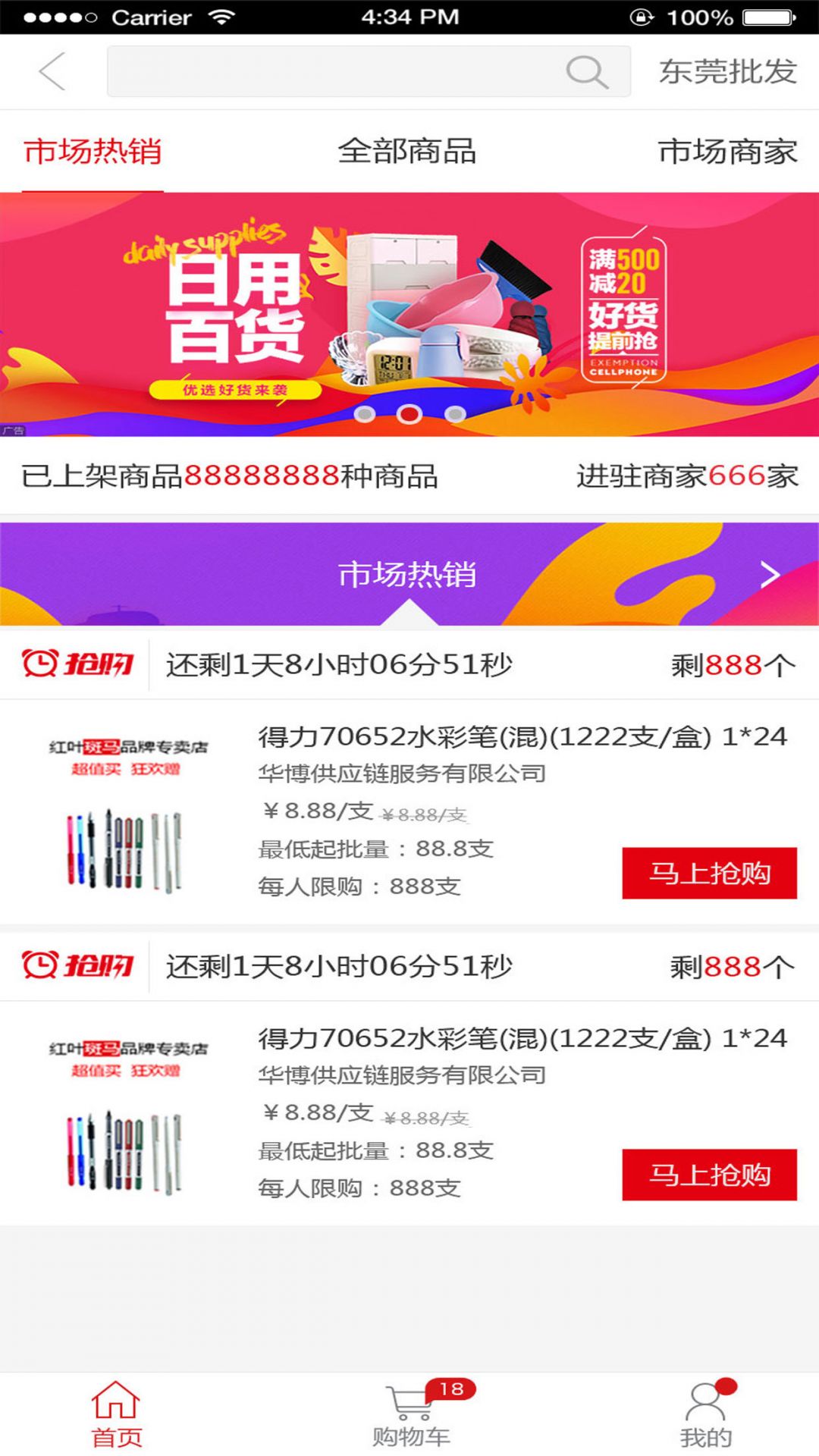Expand the 市场热销 section arrow
The width and height of the screenshot is (819, 1456).
[x=770, y=575]
